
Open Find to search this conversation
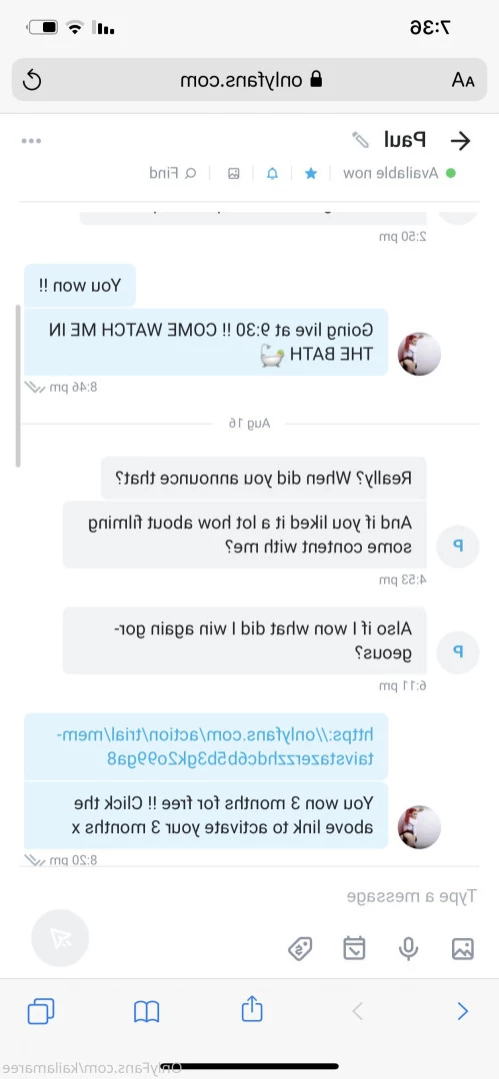[x=173, y=173]
